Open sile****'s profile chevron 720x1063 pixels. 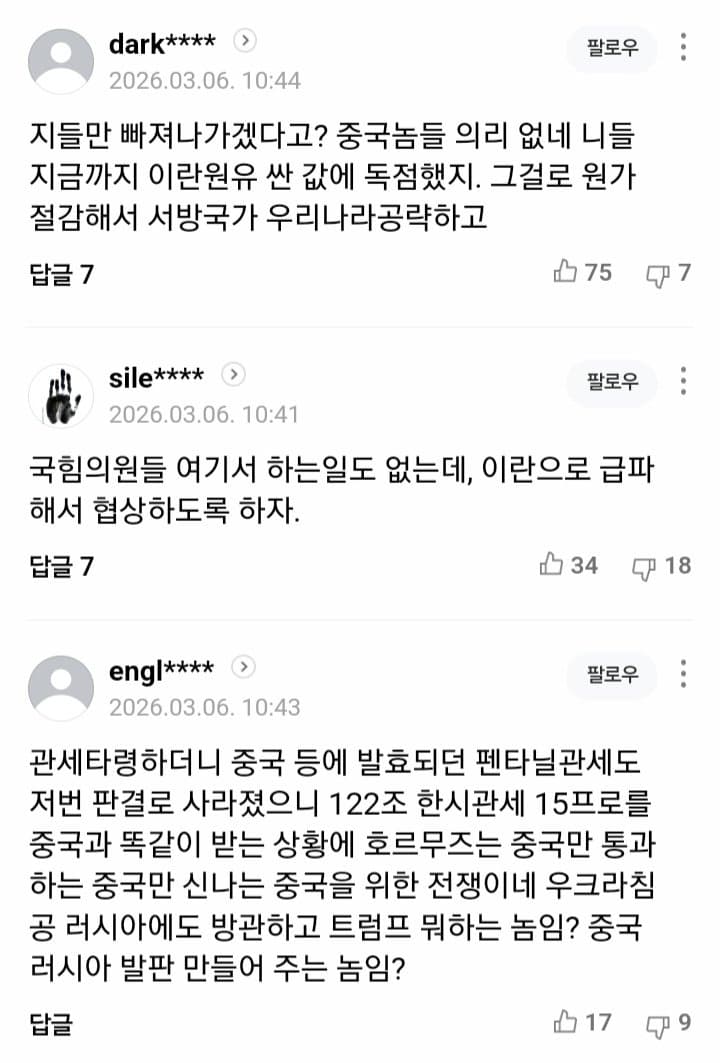[x=233, y=375]
